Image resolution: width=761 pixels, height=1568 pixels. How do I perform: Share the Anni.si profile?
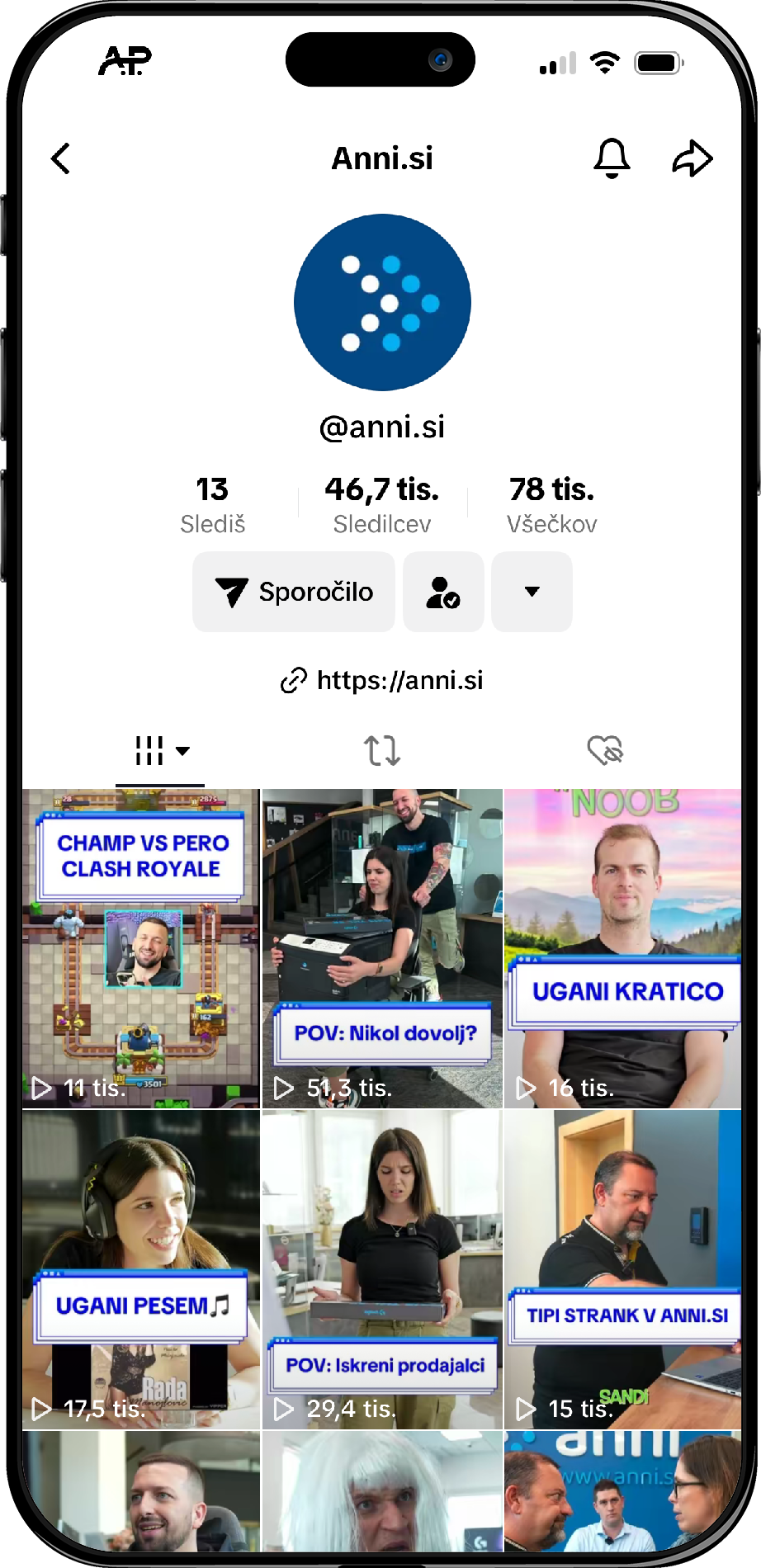point(692,158)
